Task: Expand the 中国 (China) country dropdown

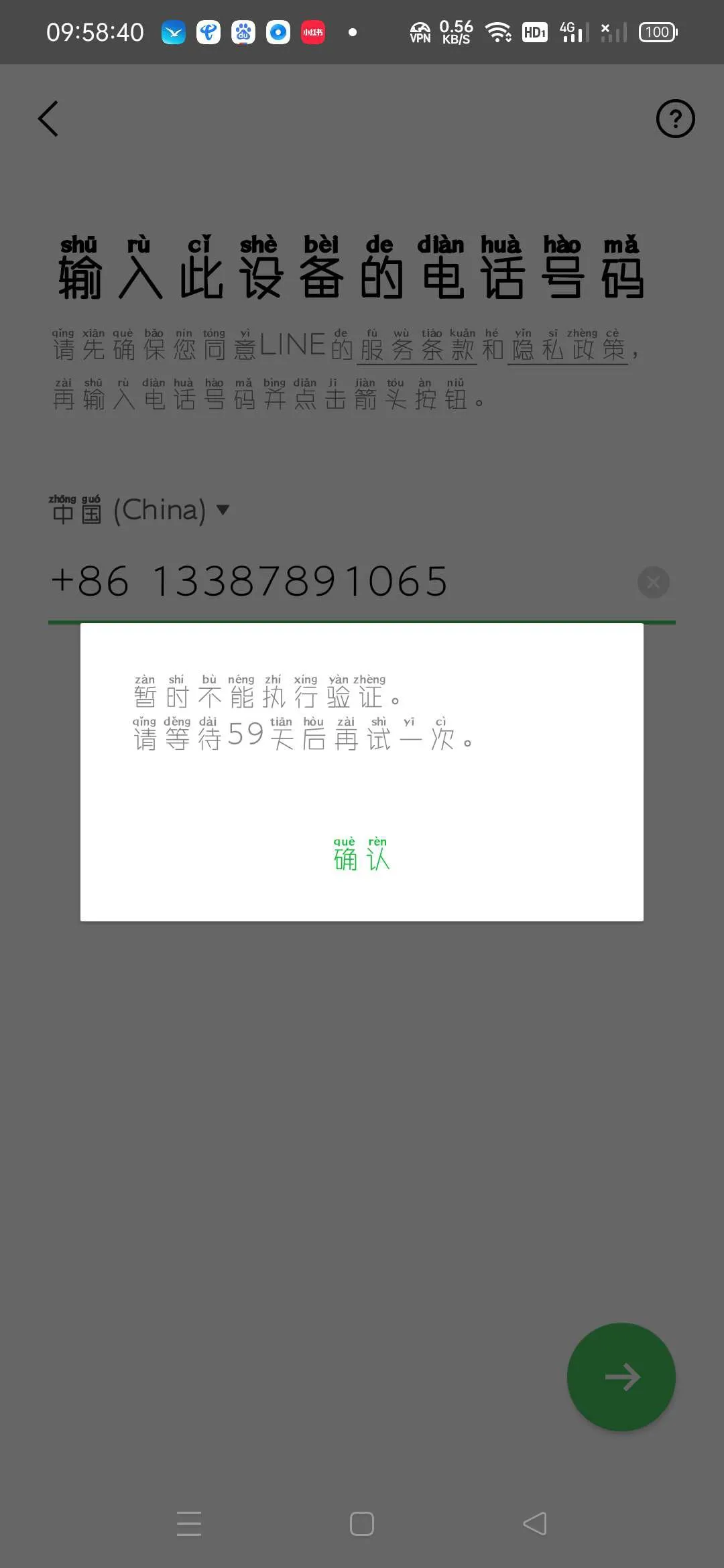Action: pos(139,511)
